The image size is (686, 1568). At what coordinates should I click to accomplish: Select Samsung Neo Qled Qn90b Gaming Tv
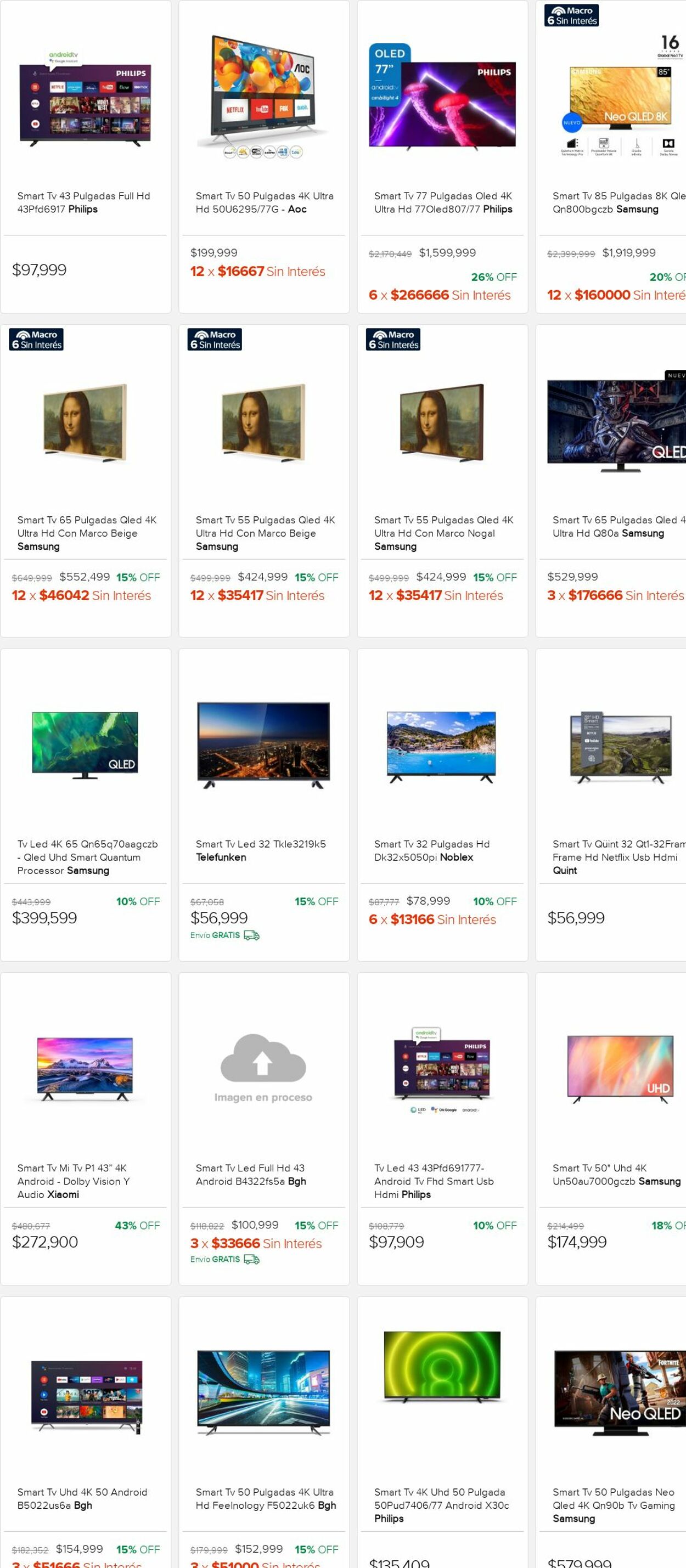[x=615, y=1504]
